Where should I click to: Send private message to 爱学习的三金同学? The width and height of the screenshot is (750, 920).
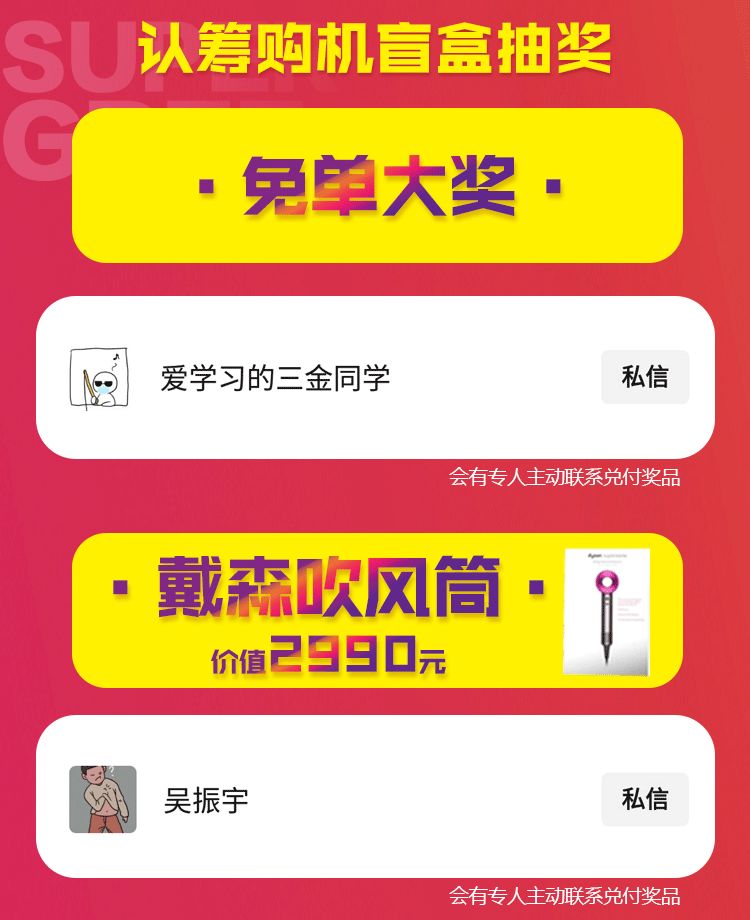[x=645, y=377]
